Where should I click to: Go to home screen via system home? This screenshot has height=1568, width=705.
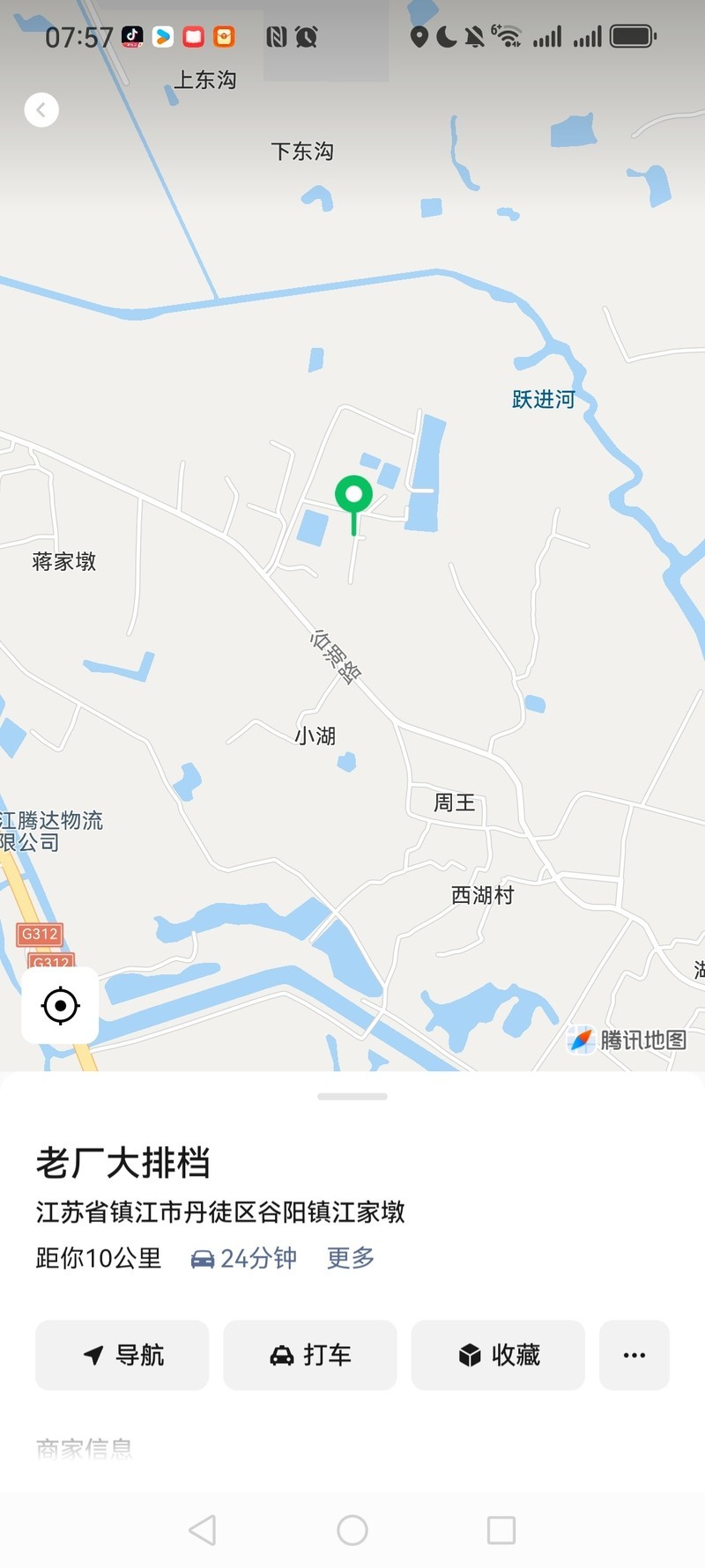pos(352,1530)
